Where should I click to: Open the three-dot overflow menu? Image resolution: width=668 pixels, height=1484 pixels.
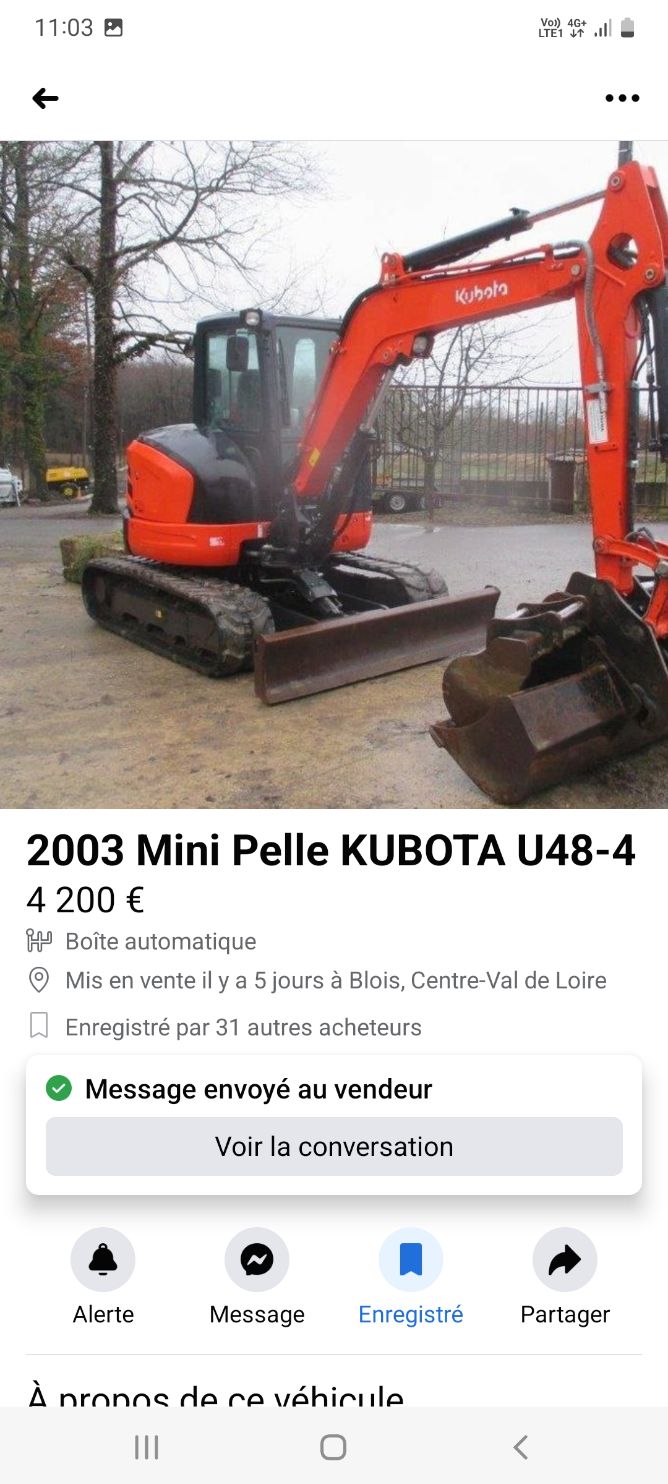(x=621, y=98)
